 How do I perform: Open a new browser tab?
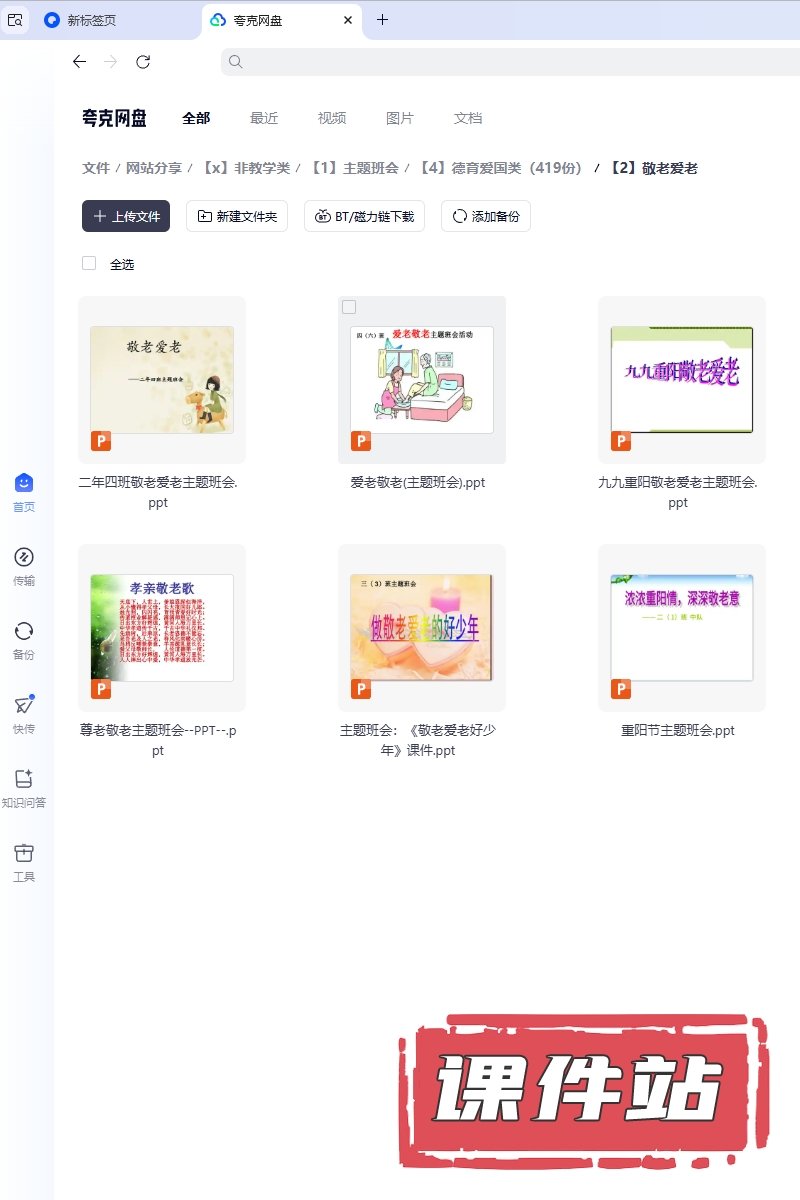pyautogui.click(x=382, y=20)
